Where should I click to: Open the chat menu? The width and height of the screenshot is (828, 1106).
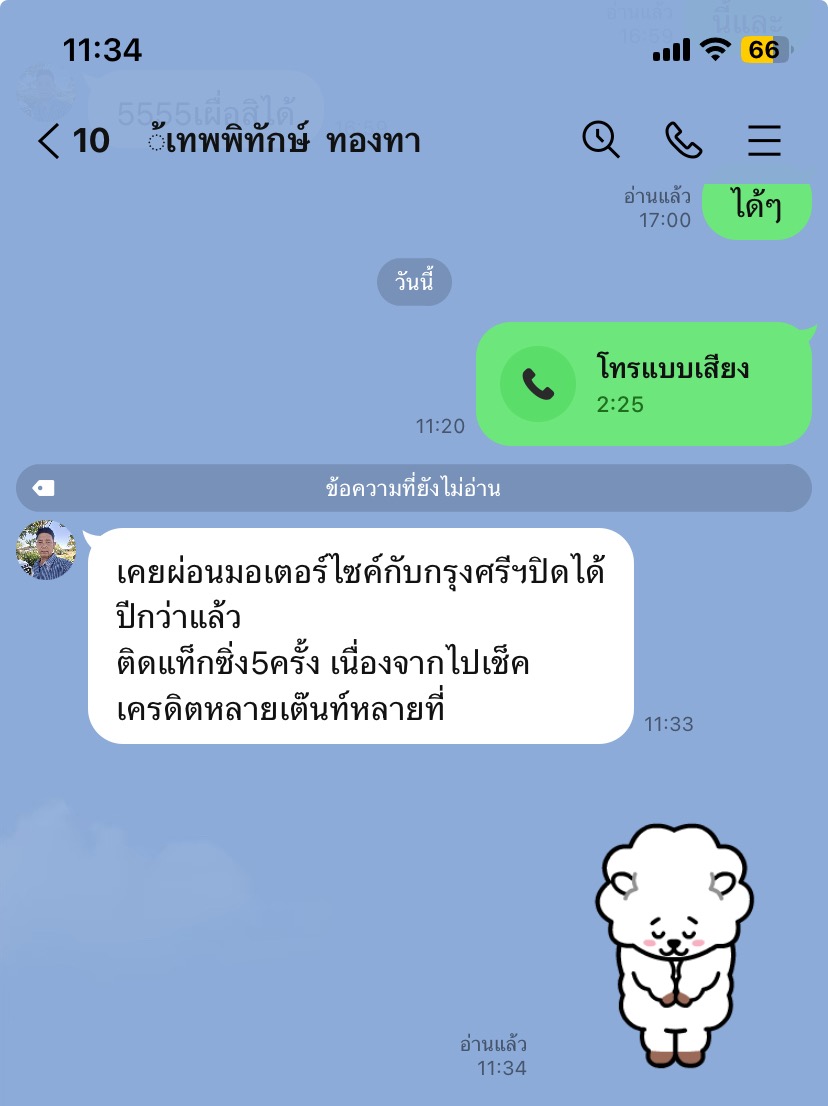coord(764,141)
